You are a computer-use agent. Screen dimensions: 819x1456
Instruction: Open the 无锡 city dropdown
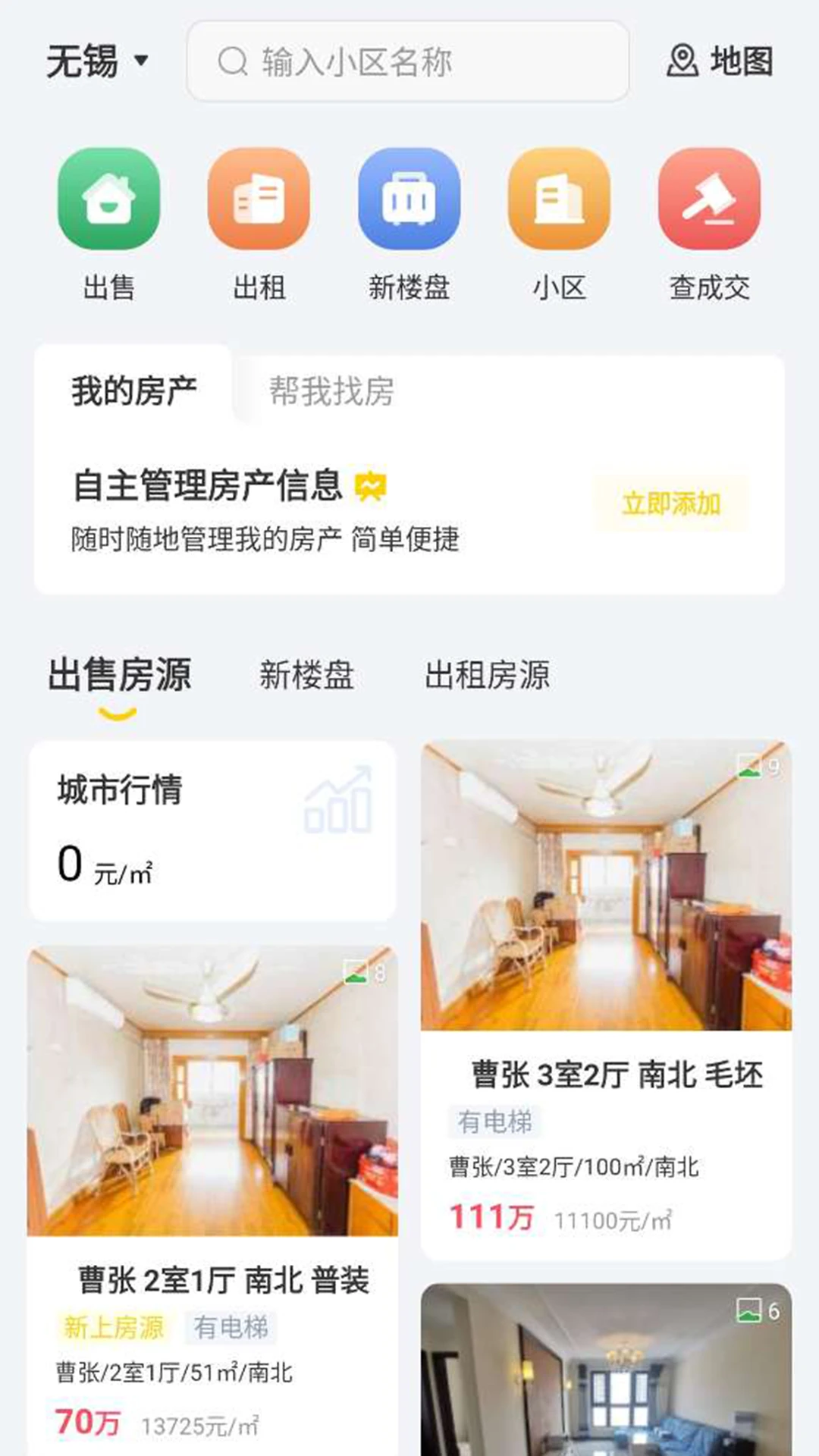[x=97, y=61]
